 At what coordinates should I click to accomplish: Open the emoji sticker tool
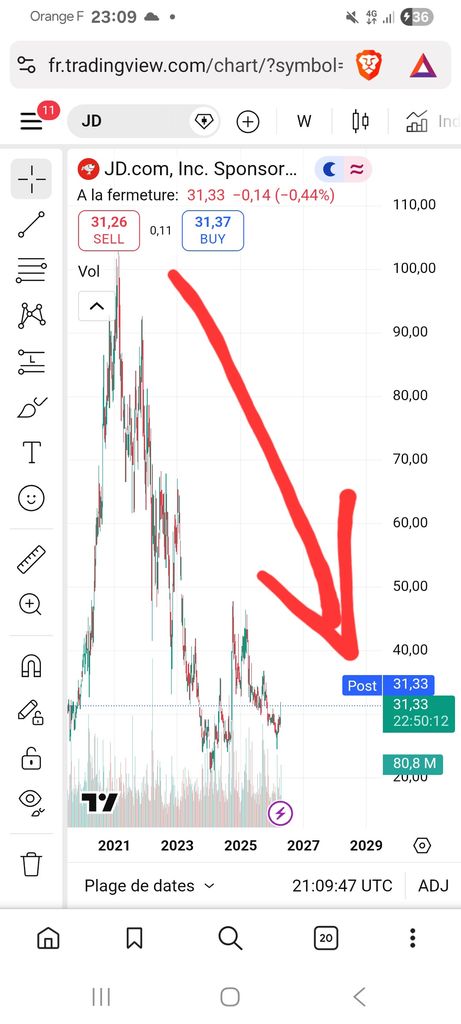31,499
